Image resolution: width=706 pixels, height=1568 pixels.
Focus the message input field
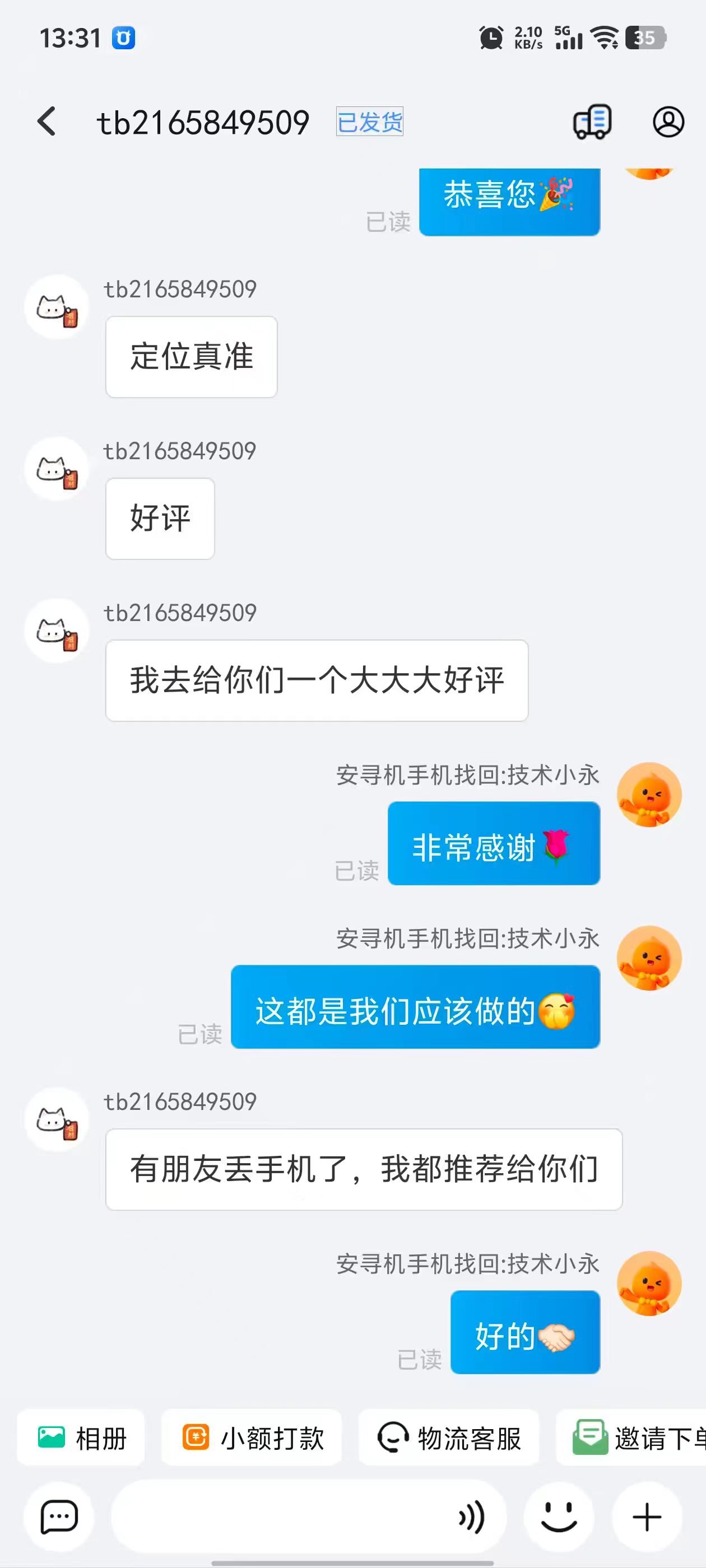pyautogui.click(x=280, y=1517)
